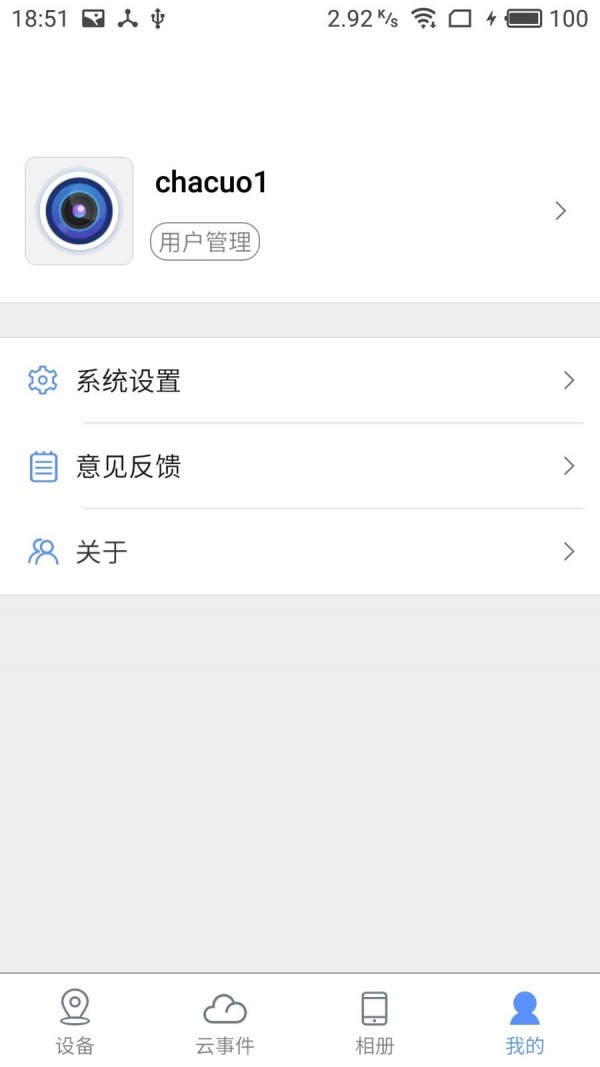Tap the 用户管理 button
This screenshot has height=1067, width=600.
coord(205,242)
